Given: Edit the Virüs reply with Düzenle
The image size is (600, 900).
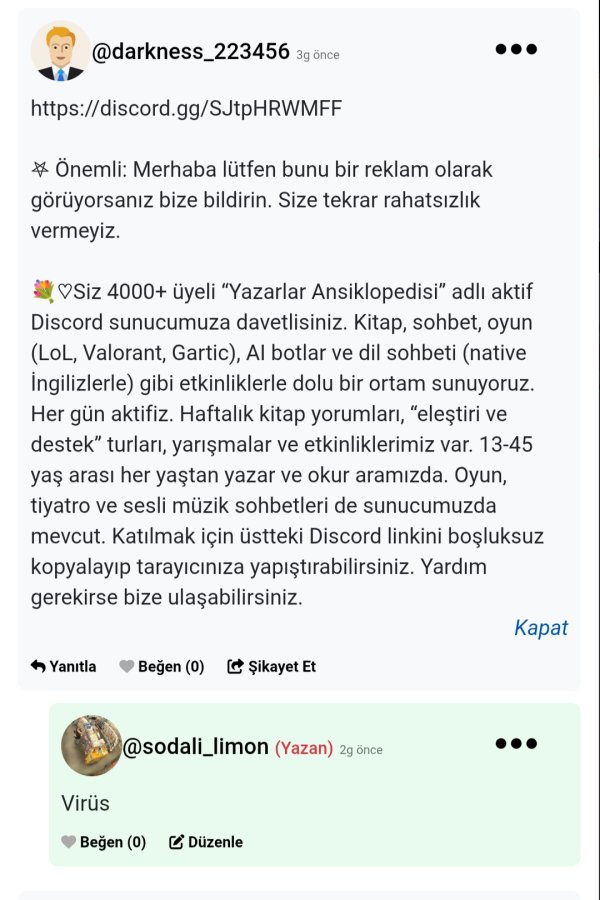Looking at the screenshot, I should coord(206,842).
